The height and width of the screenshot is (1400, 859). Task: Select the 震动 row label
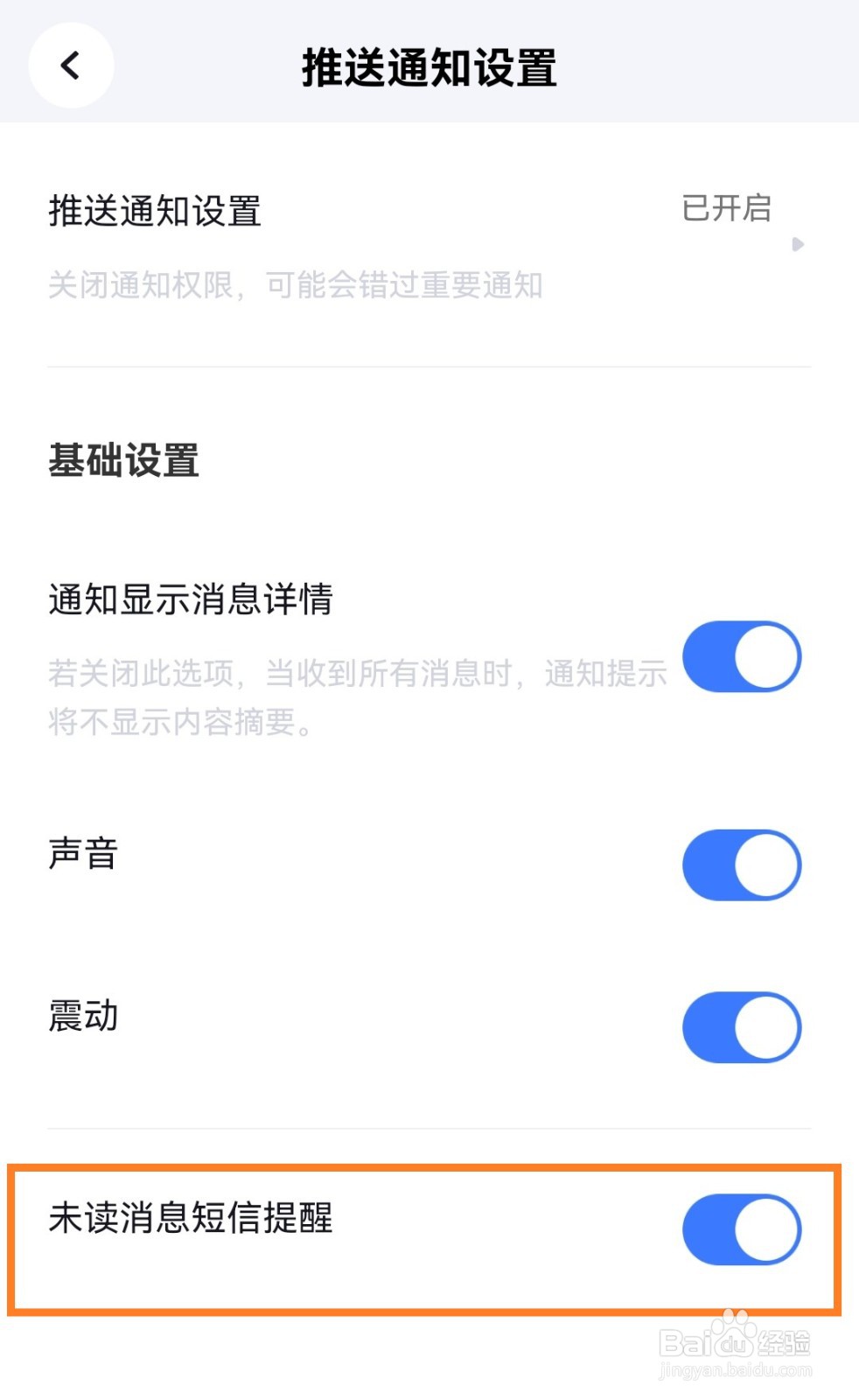tap(82, 1017)
